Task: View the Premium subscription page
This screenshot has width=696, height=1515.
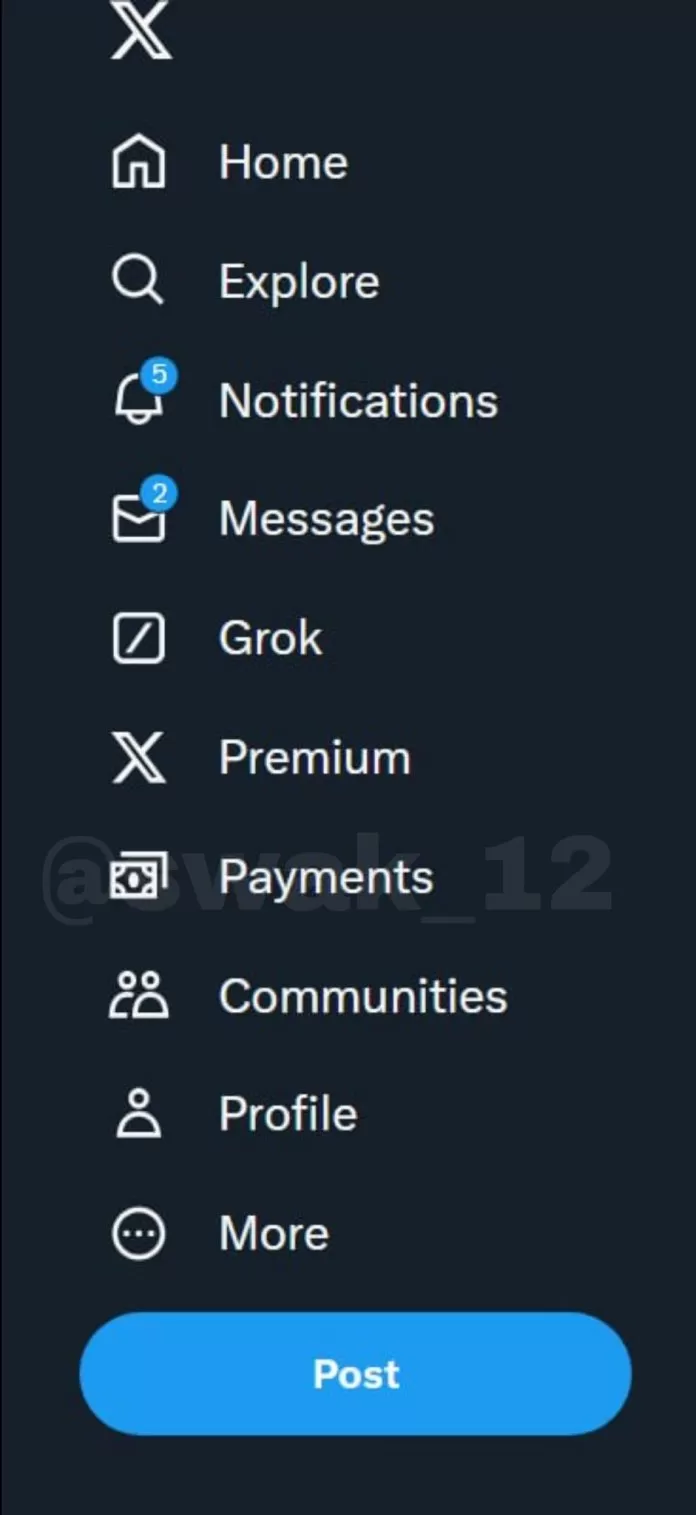Action: (260, 757)
